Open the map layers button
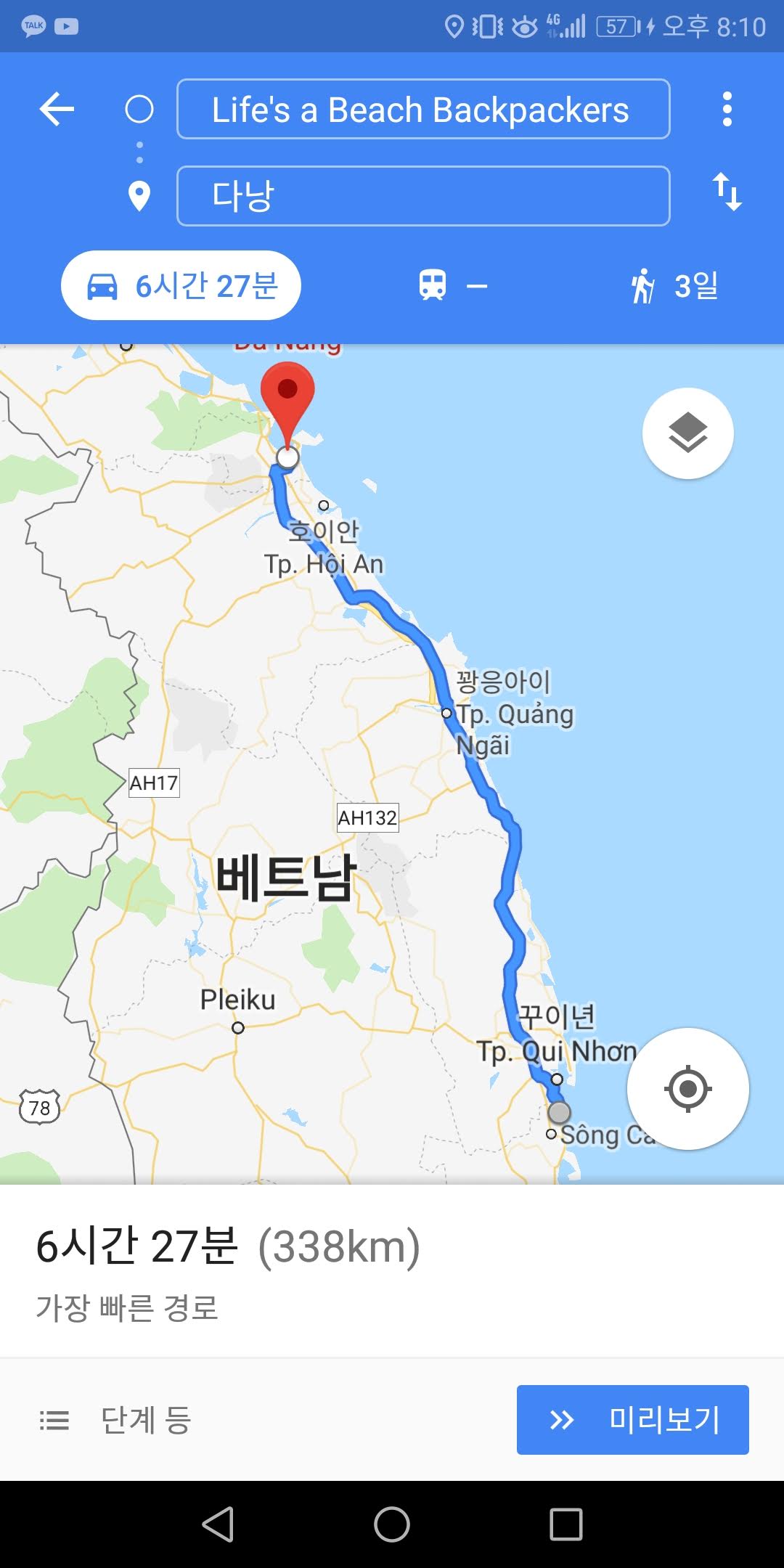Viewport: 784px width, 1568px height. 687,433
